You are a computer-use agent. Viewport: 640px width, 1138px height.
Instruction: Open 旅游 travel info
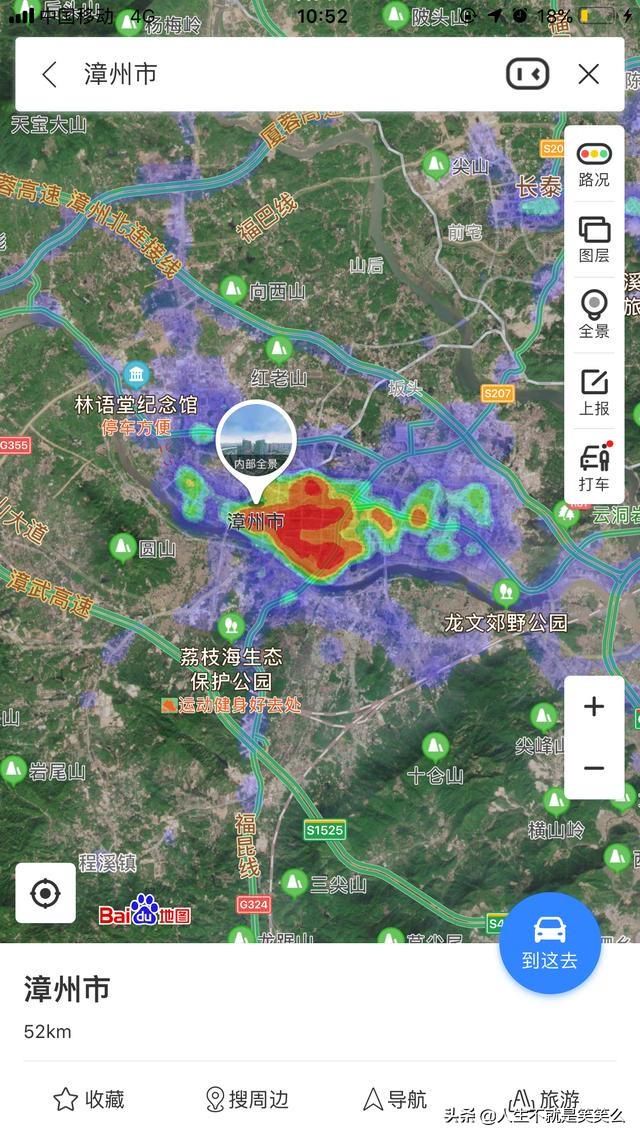click(545, 1098)
